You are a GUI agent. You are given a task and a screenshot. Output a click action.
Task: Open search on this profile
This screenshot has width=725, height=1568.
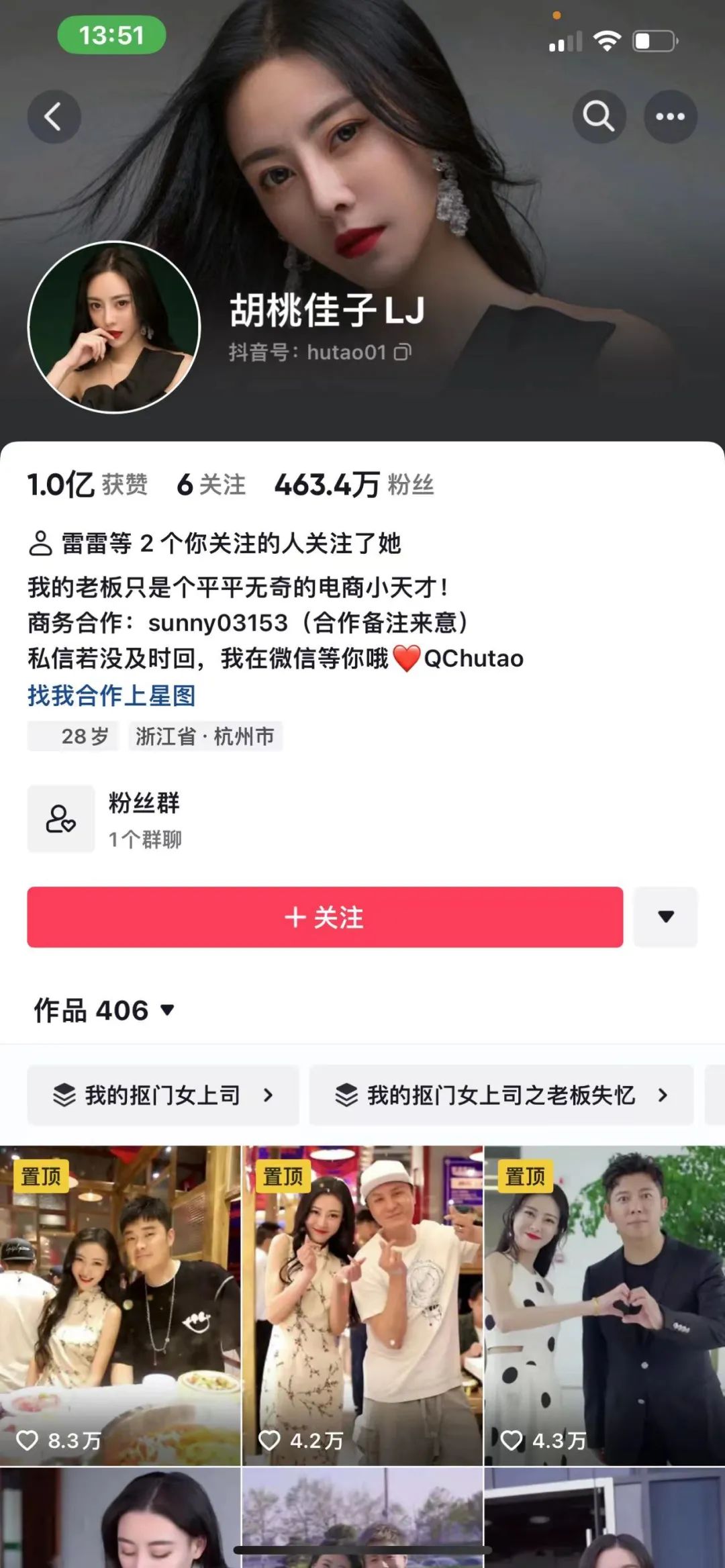tap(599, 117)
